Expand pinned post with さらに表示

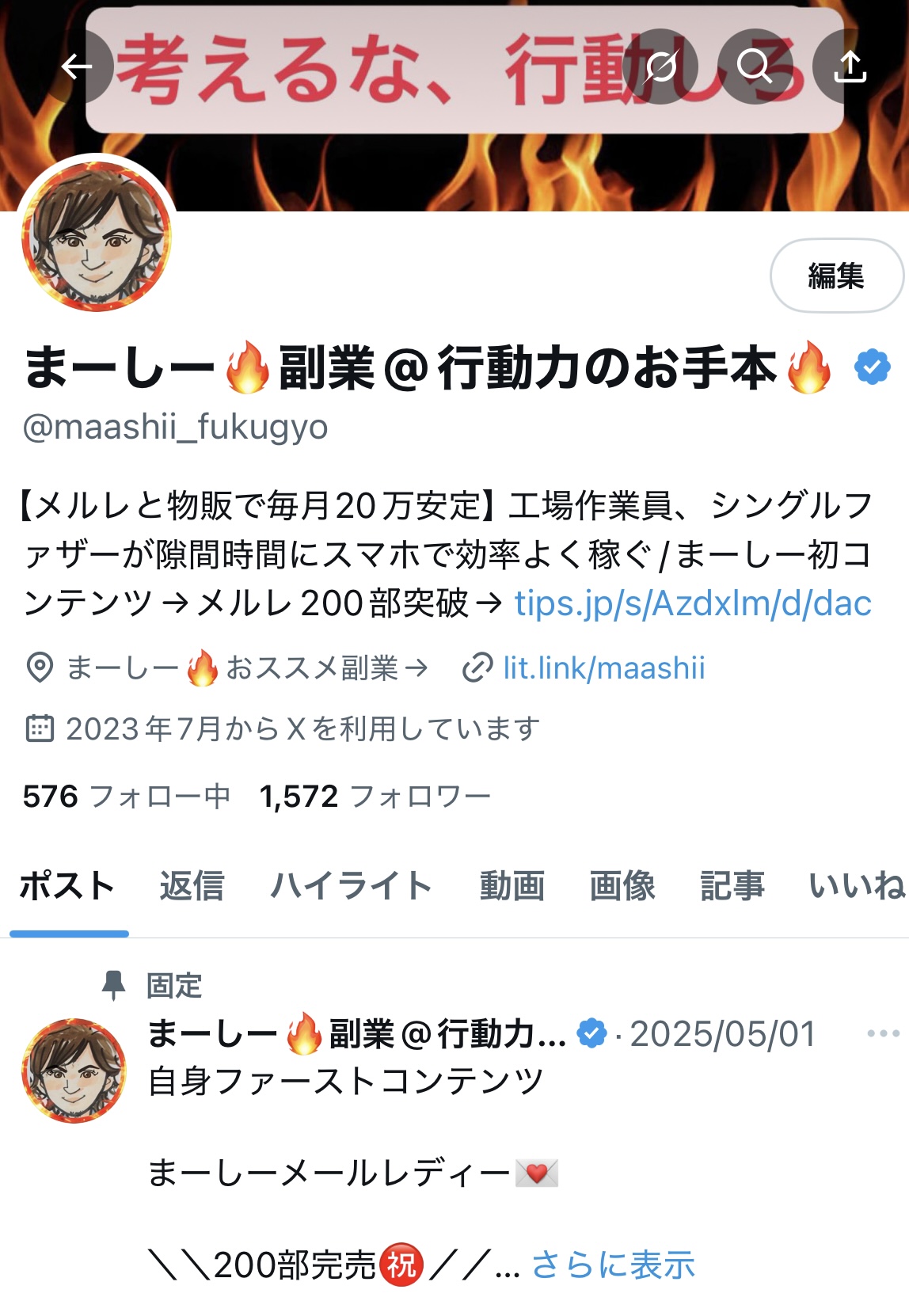tap(612, 1265)
